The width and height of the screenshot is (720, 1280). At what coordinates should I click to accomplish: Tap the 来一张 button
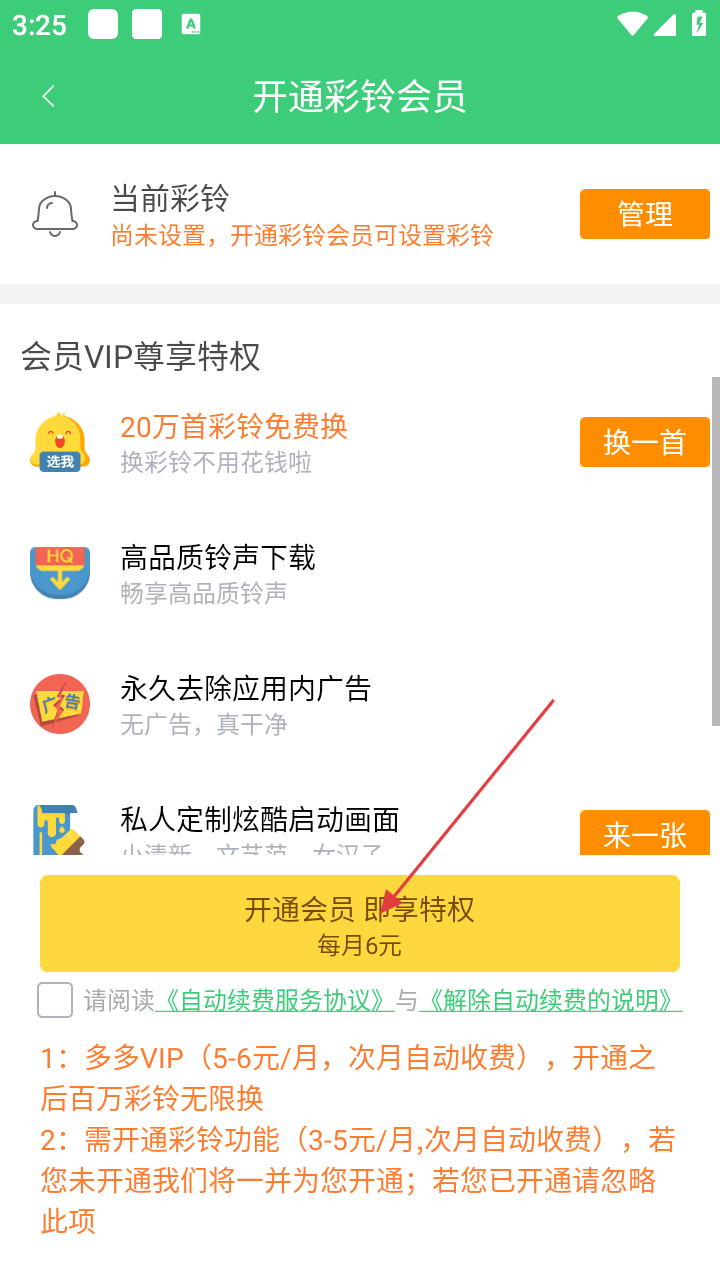coord(644,834)
